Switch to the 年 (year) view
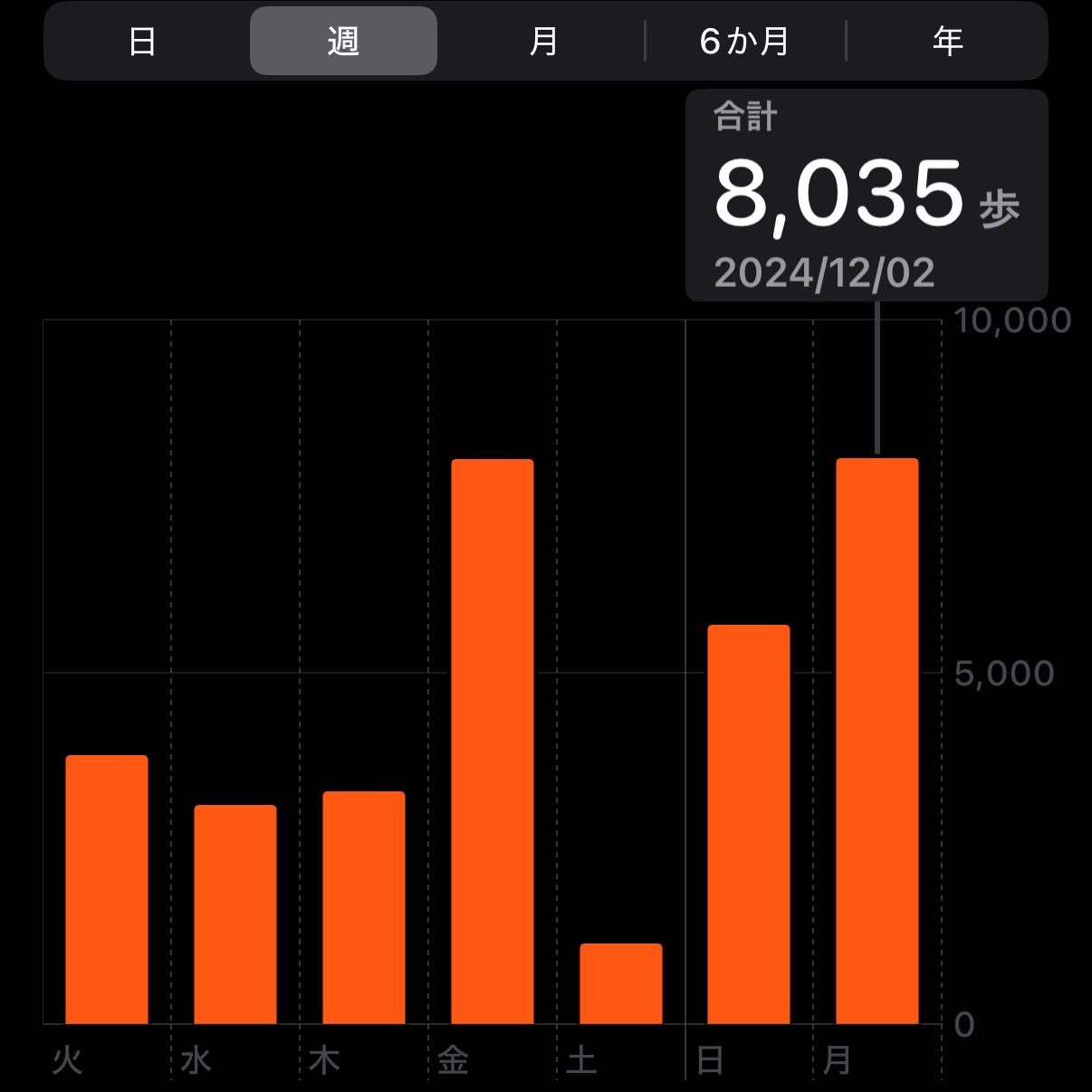The image size is (1092, 1092). pos(947,42)
